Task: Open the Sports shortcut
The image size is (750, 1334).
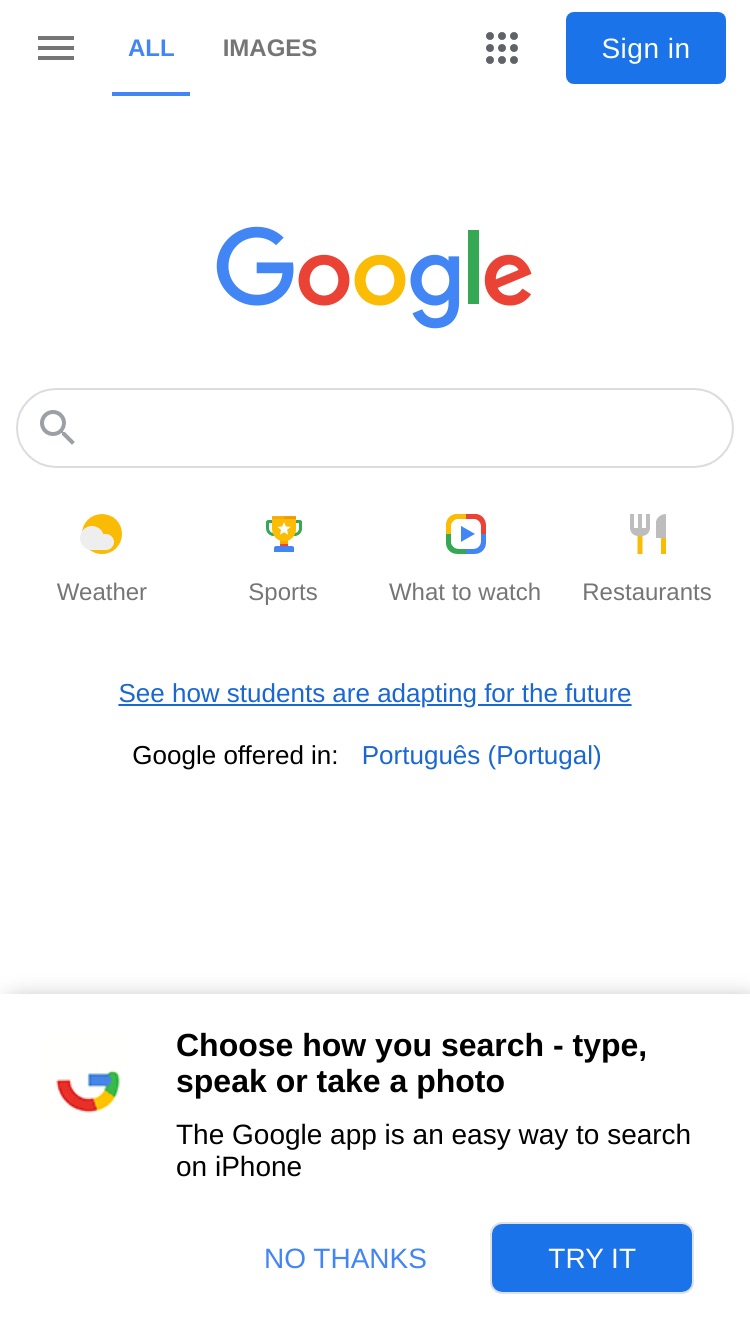Action: [x=283, y=559]
